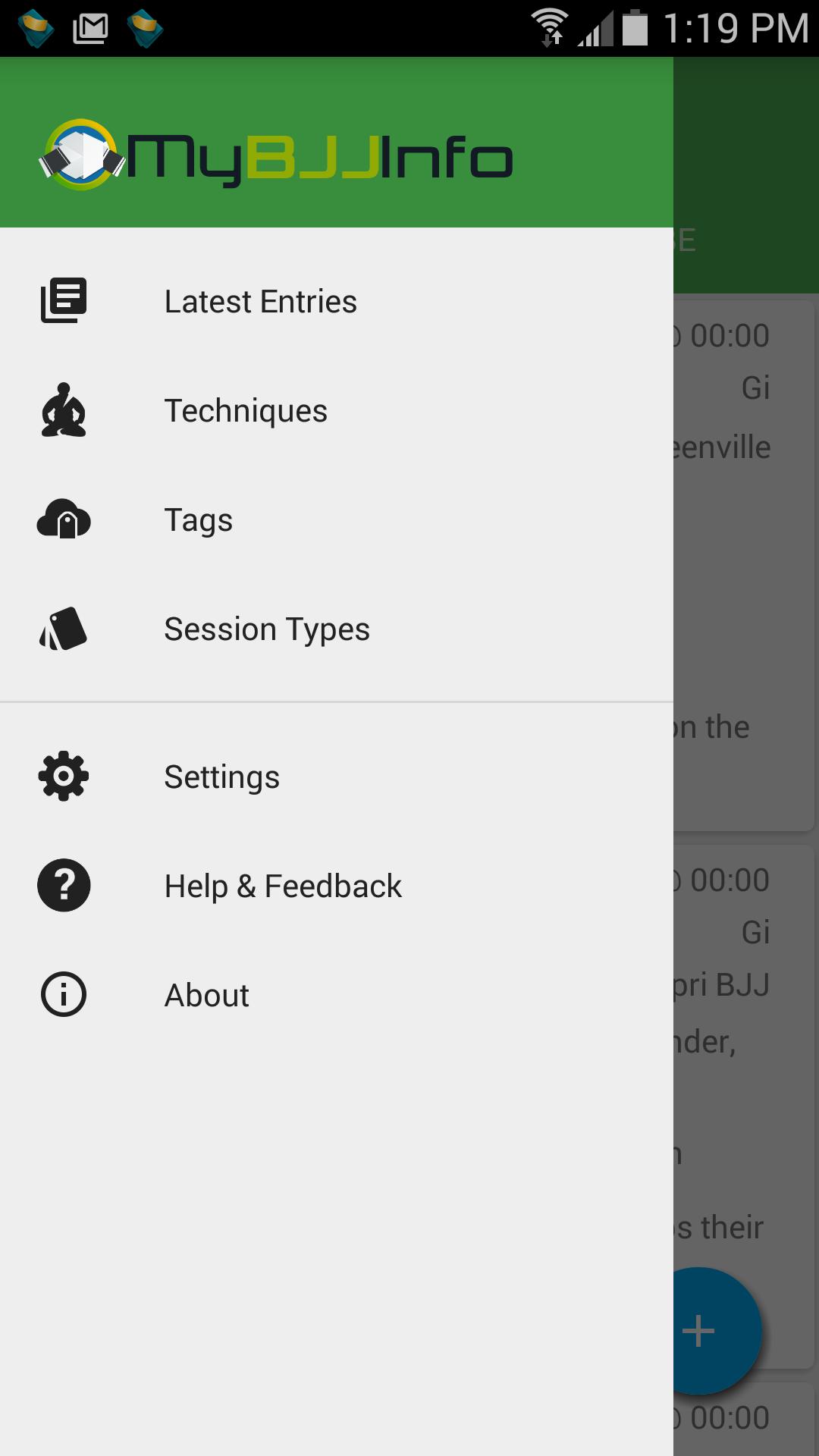Open Latest Entries from the drawer

pyautogui.click(x=260, y=302)
